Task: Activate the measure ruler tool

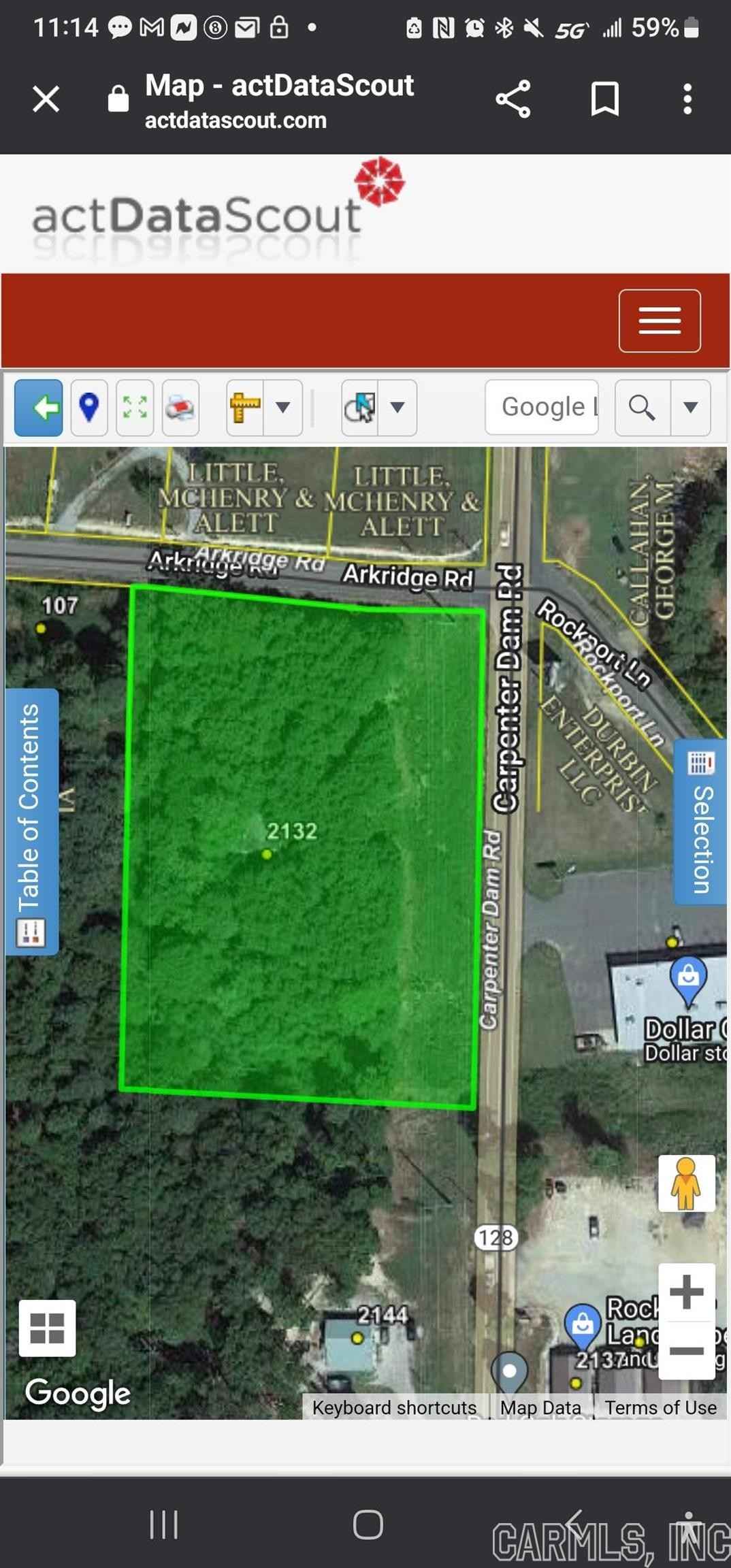Action: 245,408
